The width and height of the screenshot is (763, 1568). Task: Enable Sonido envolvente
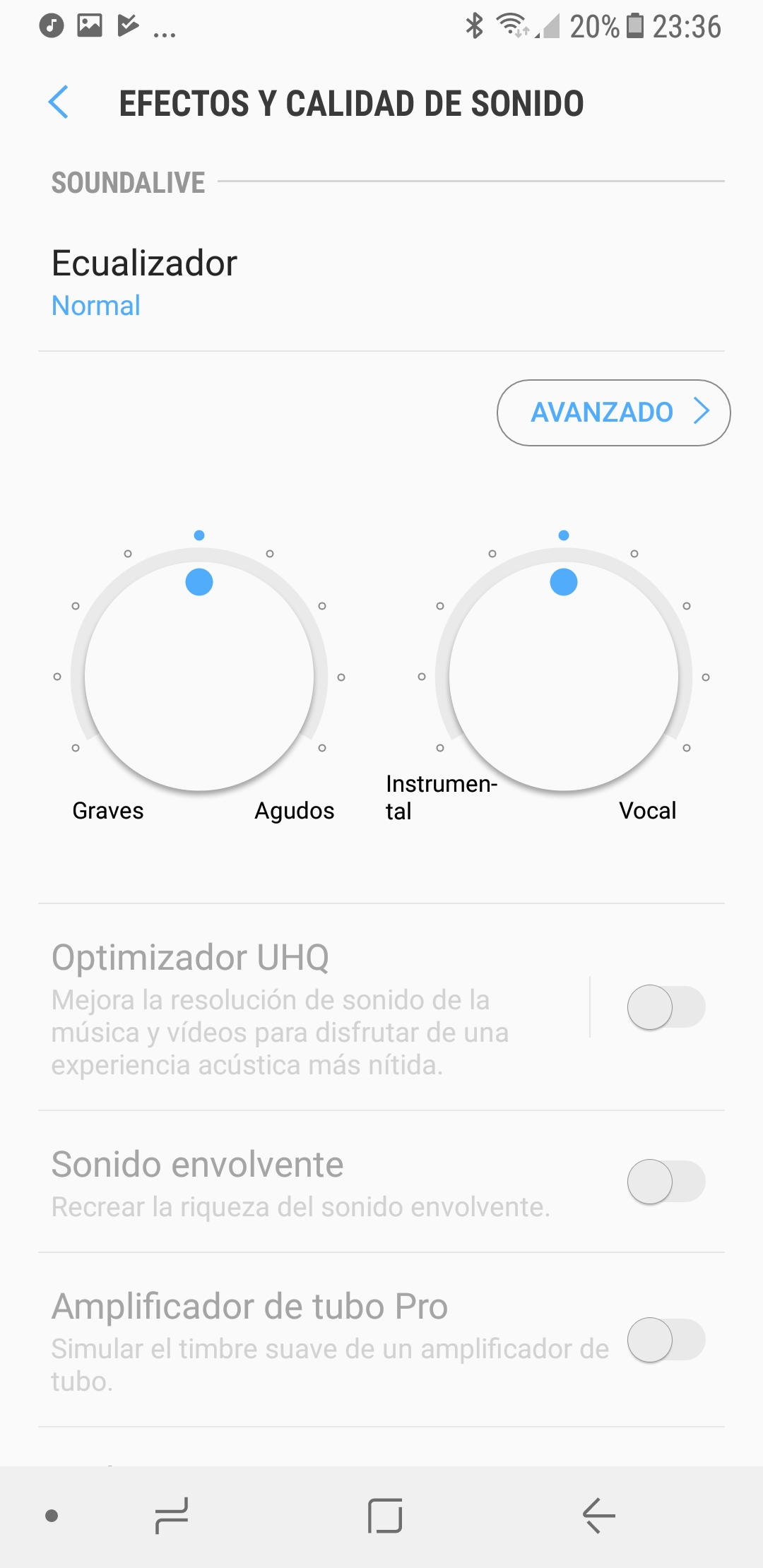click(x=666, y=1182)
